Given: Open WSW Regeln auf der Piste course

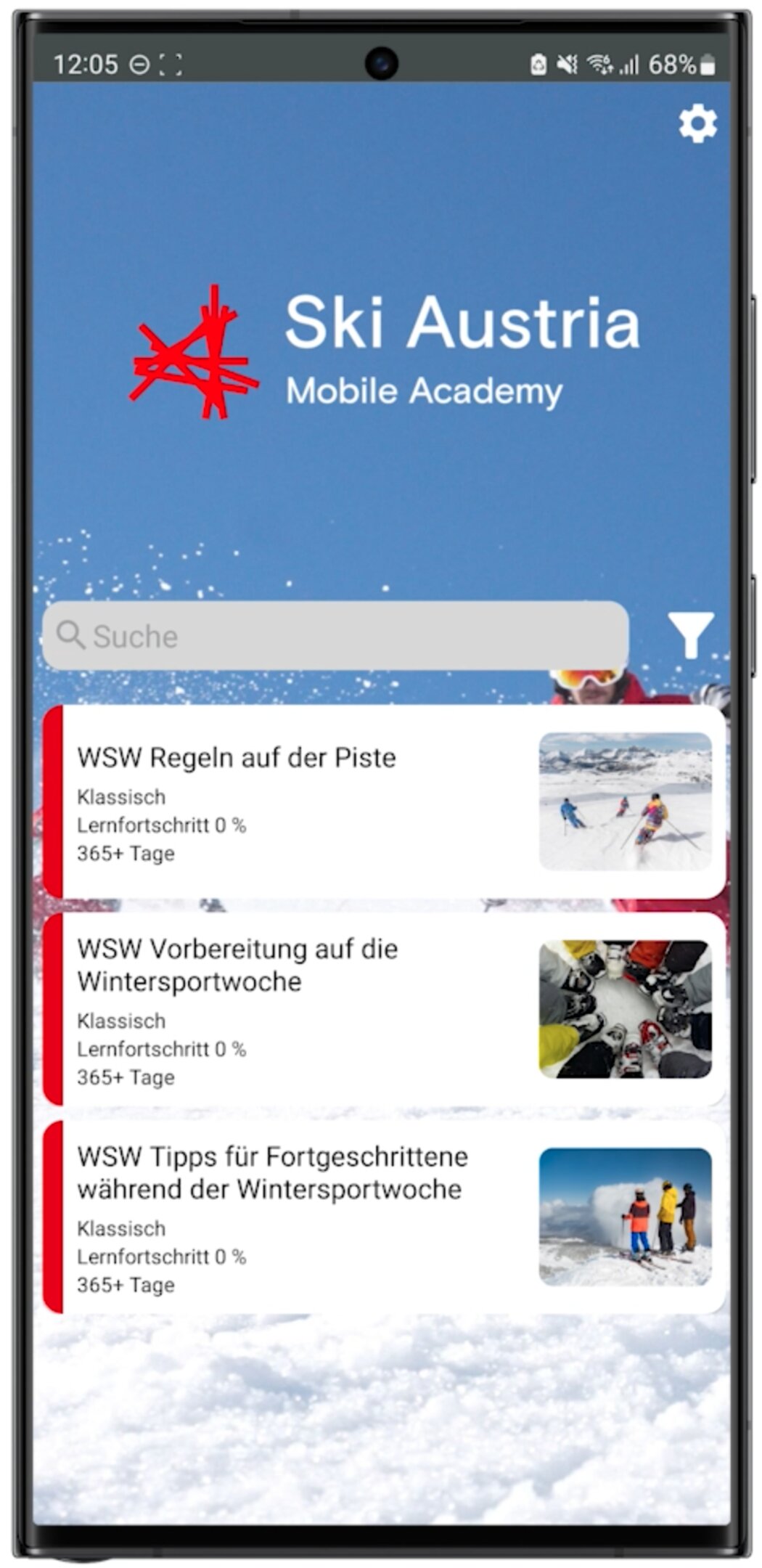Looking at the screenshot, I should 384,801.
